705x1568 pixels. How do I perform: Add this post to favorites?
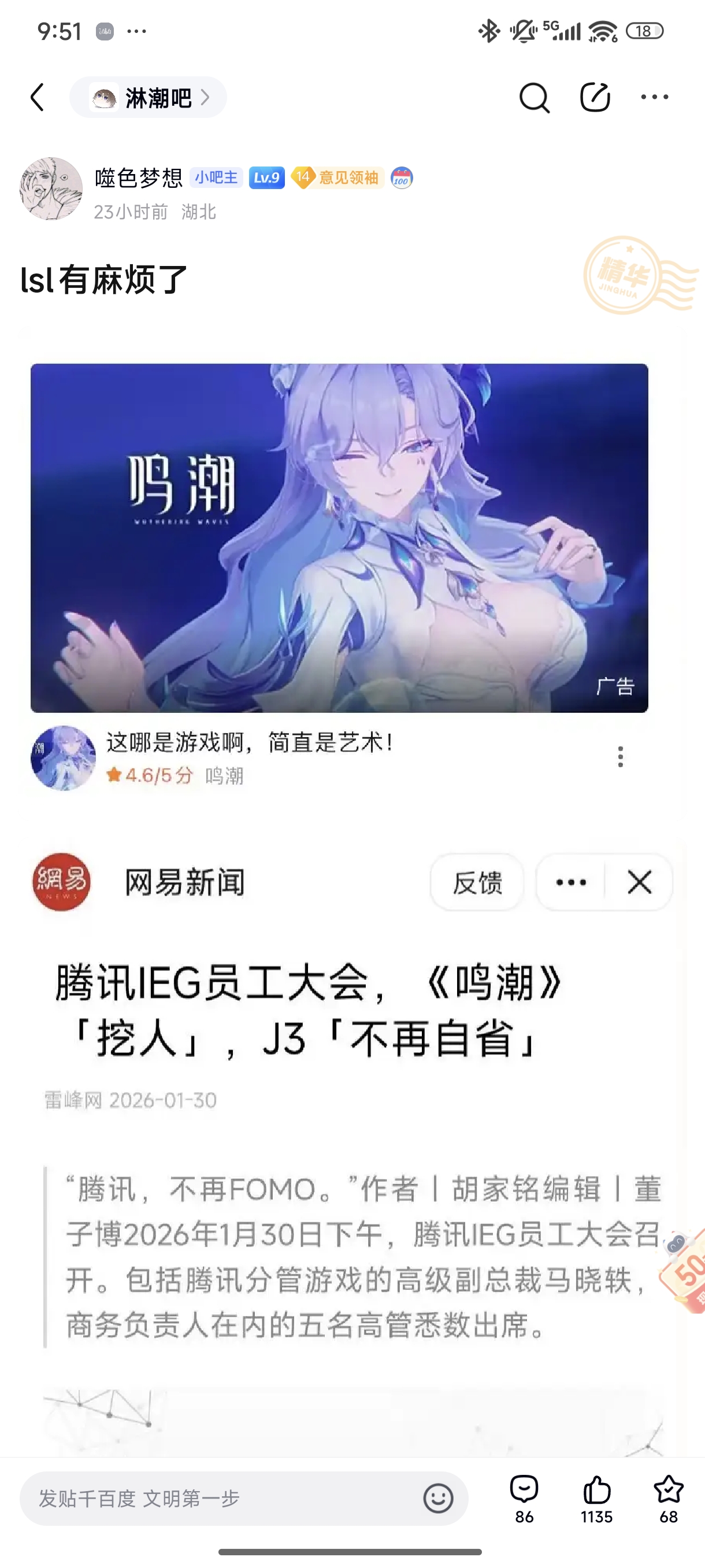[668, 1498]
